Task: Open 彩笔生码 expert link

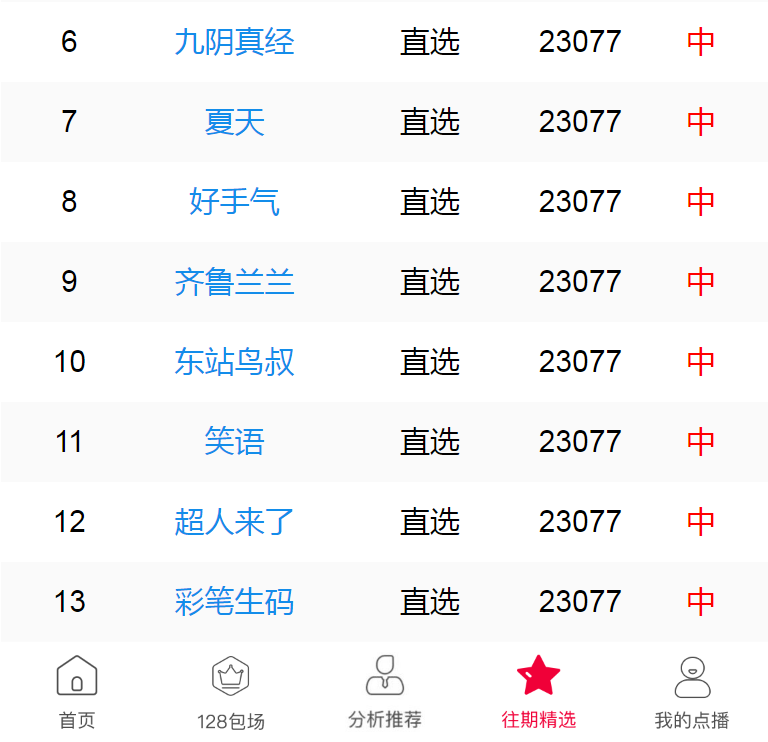Action: 234,602
